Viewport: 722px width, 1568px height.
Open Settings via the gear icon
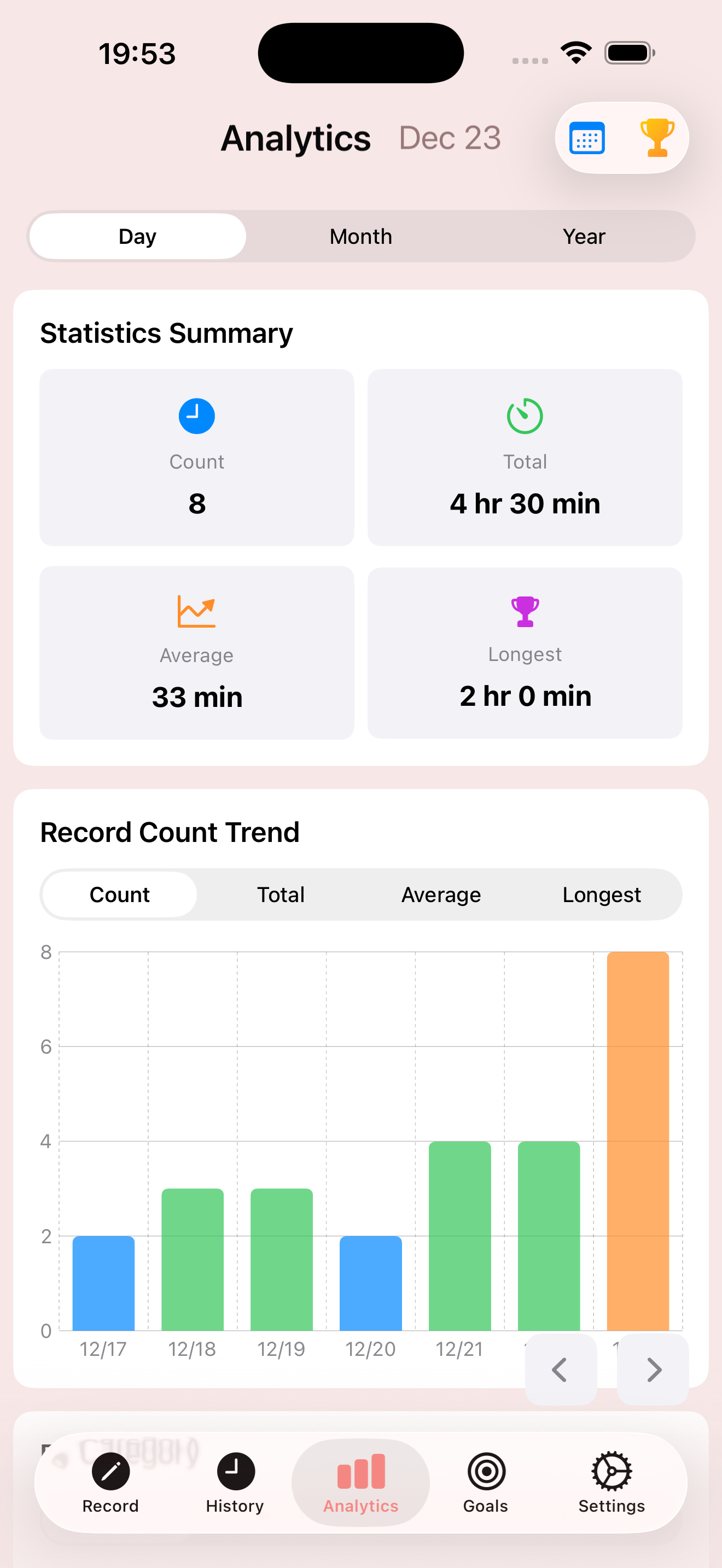(x=611, y=1472)
